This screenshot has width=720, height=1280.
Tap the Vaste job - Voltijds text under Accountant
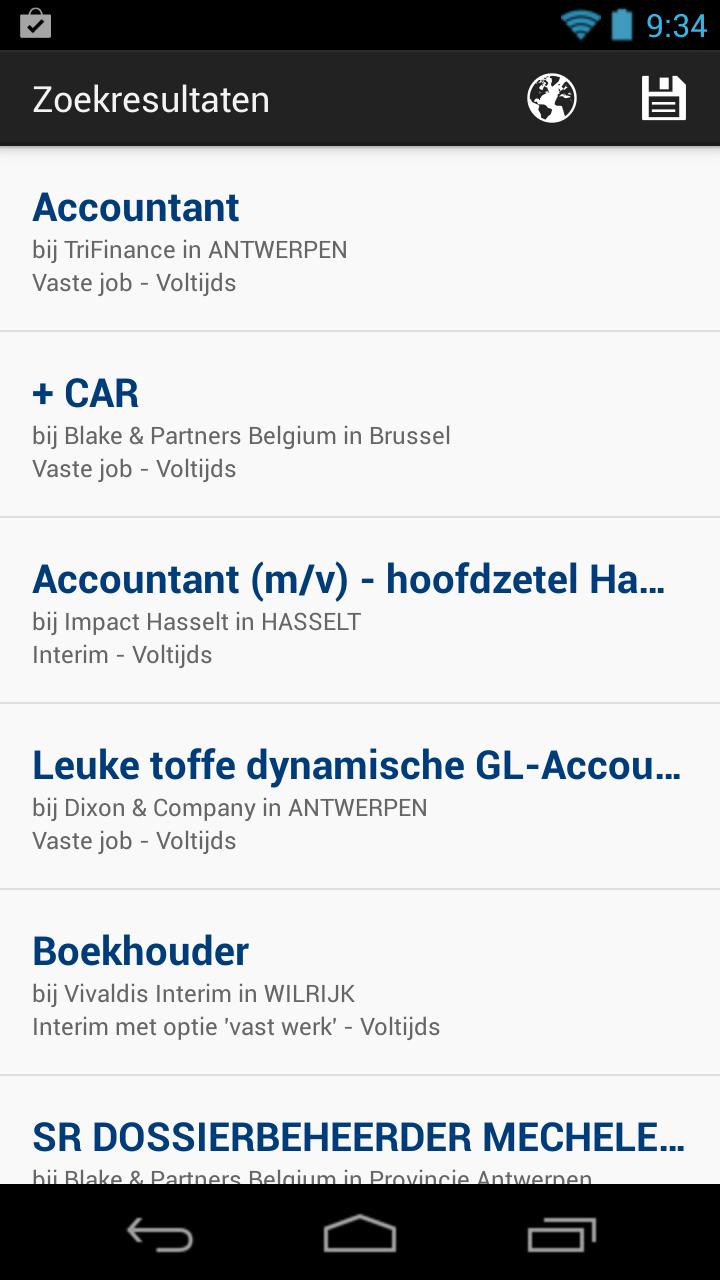pyautogui.click(x=135, y=283)
